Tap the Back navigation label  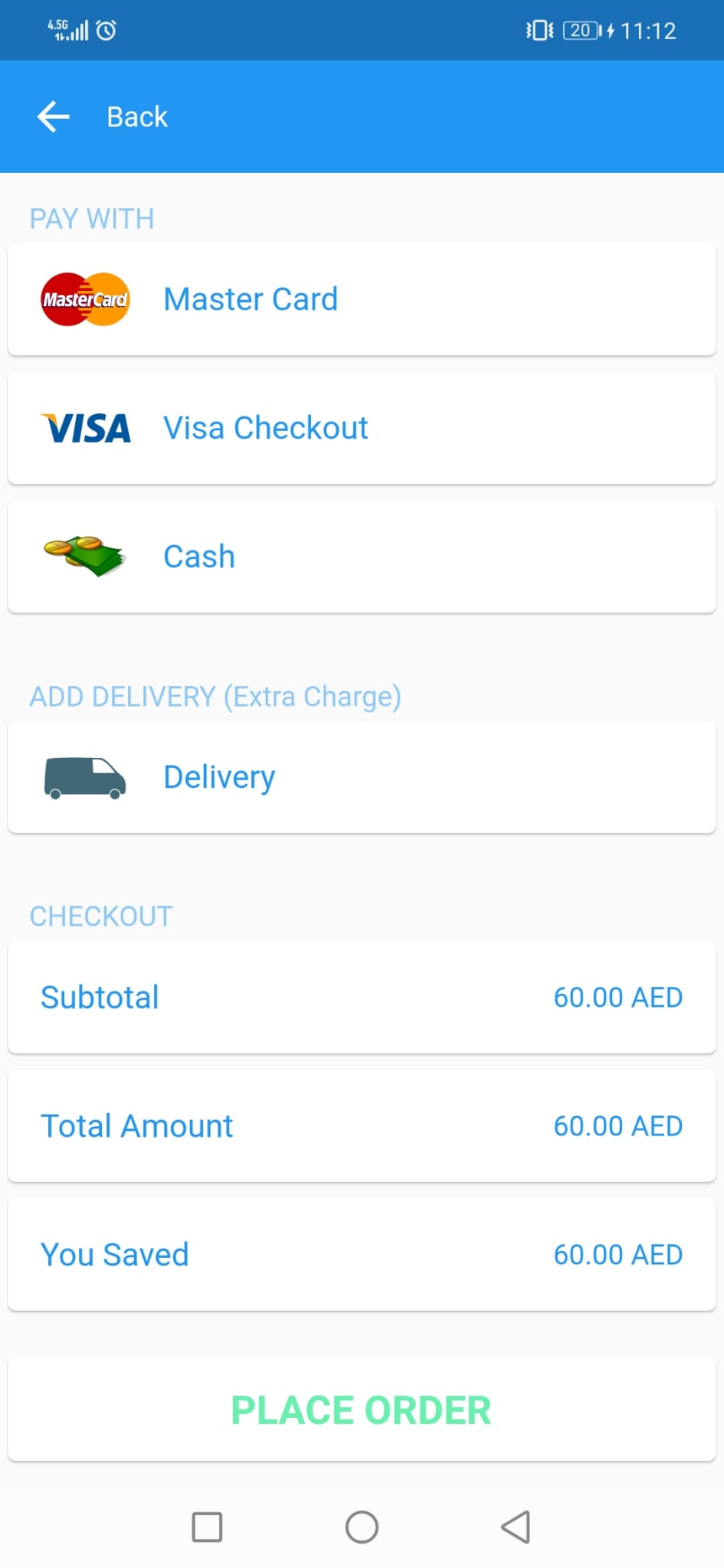click(x=136, y=116)
